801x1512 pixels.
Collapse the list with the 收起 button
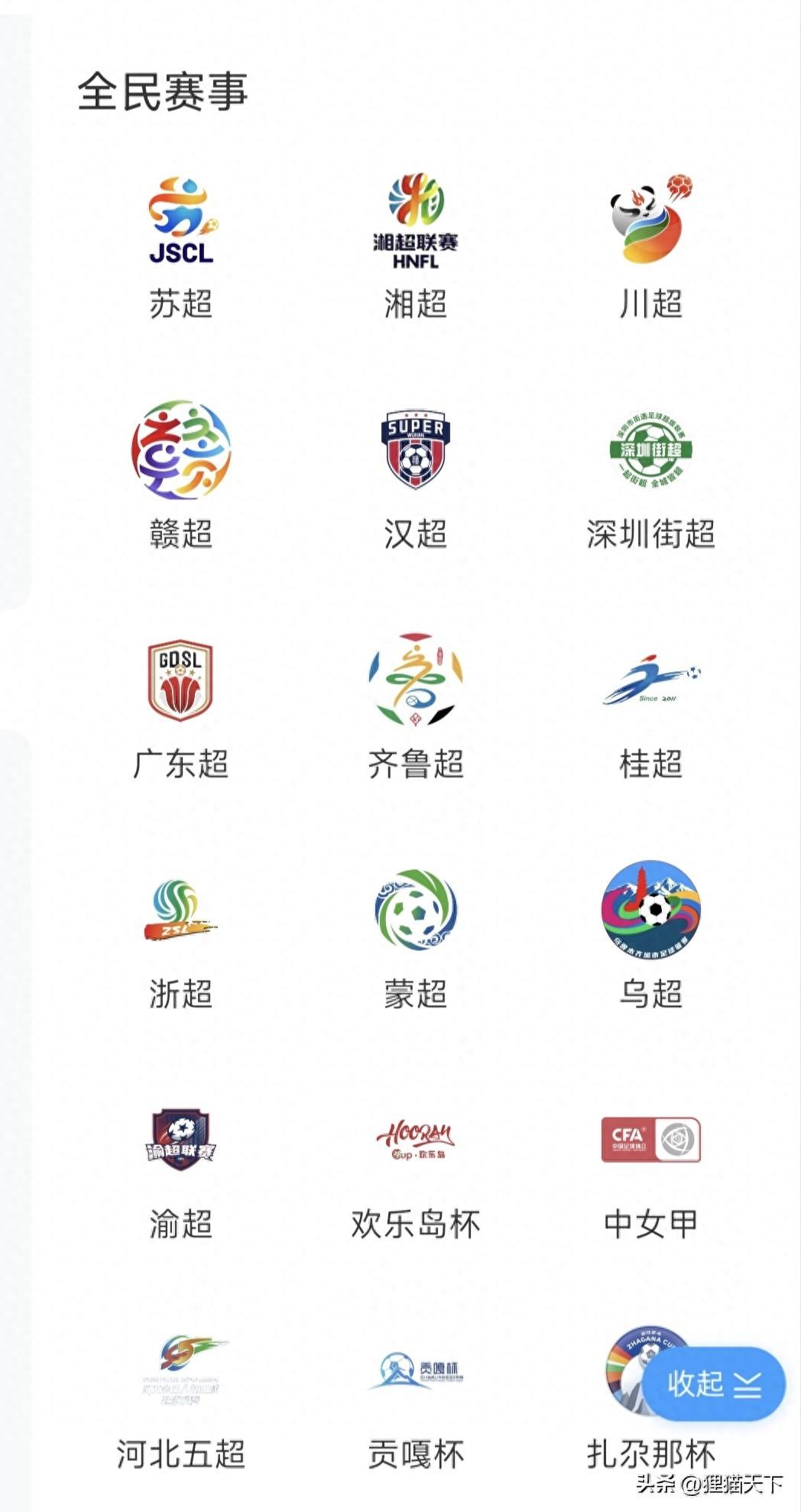coord(713,1384)
